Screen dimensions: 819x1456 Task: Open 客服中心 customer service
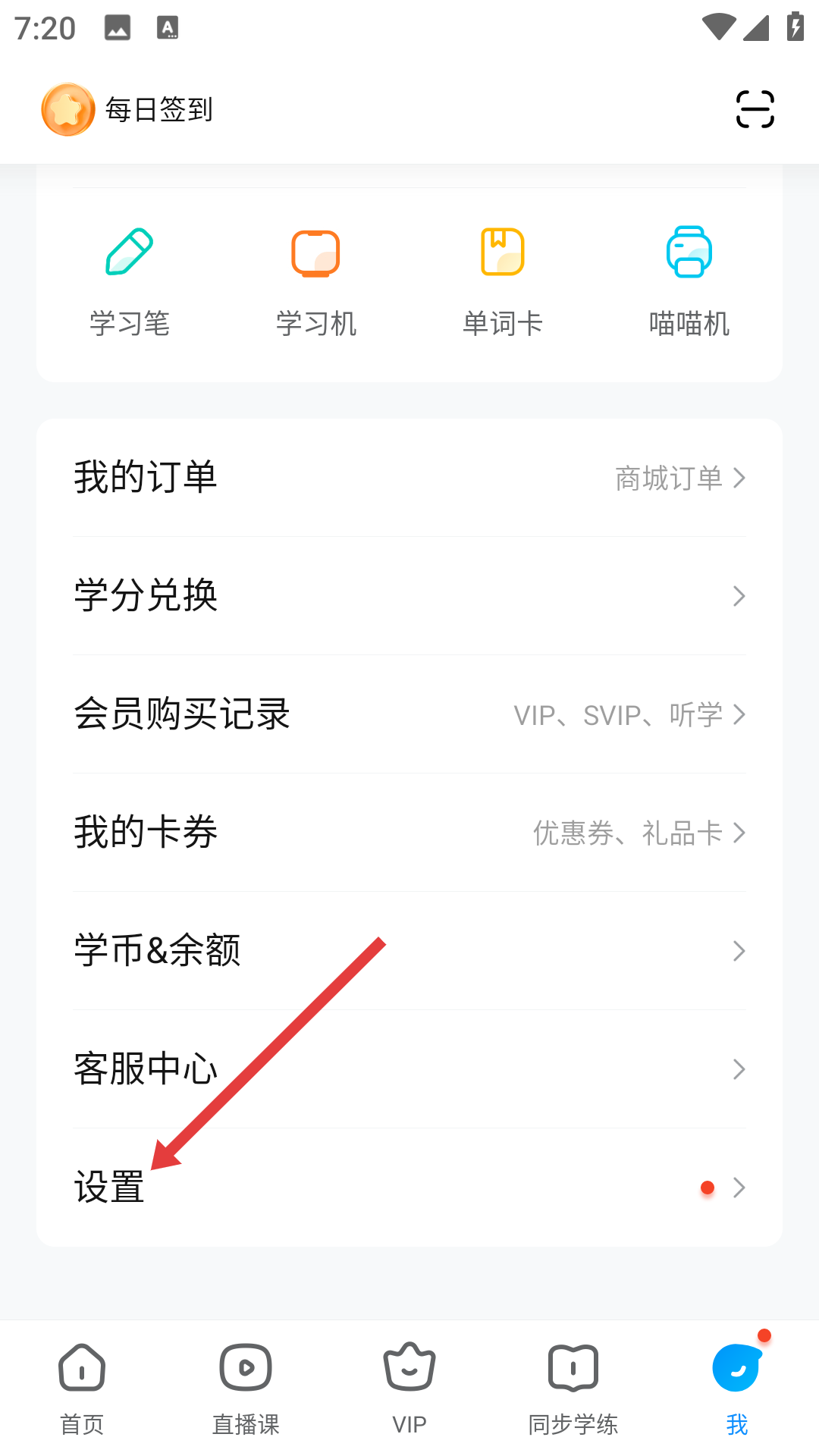click(x=409, y=1069)
